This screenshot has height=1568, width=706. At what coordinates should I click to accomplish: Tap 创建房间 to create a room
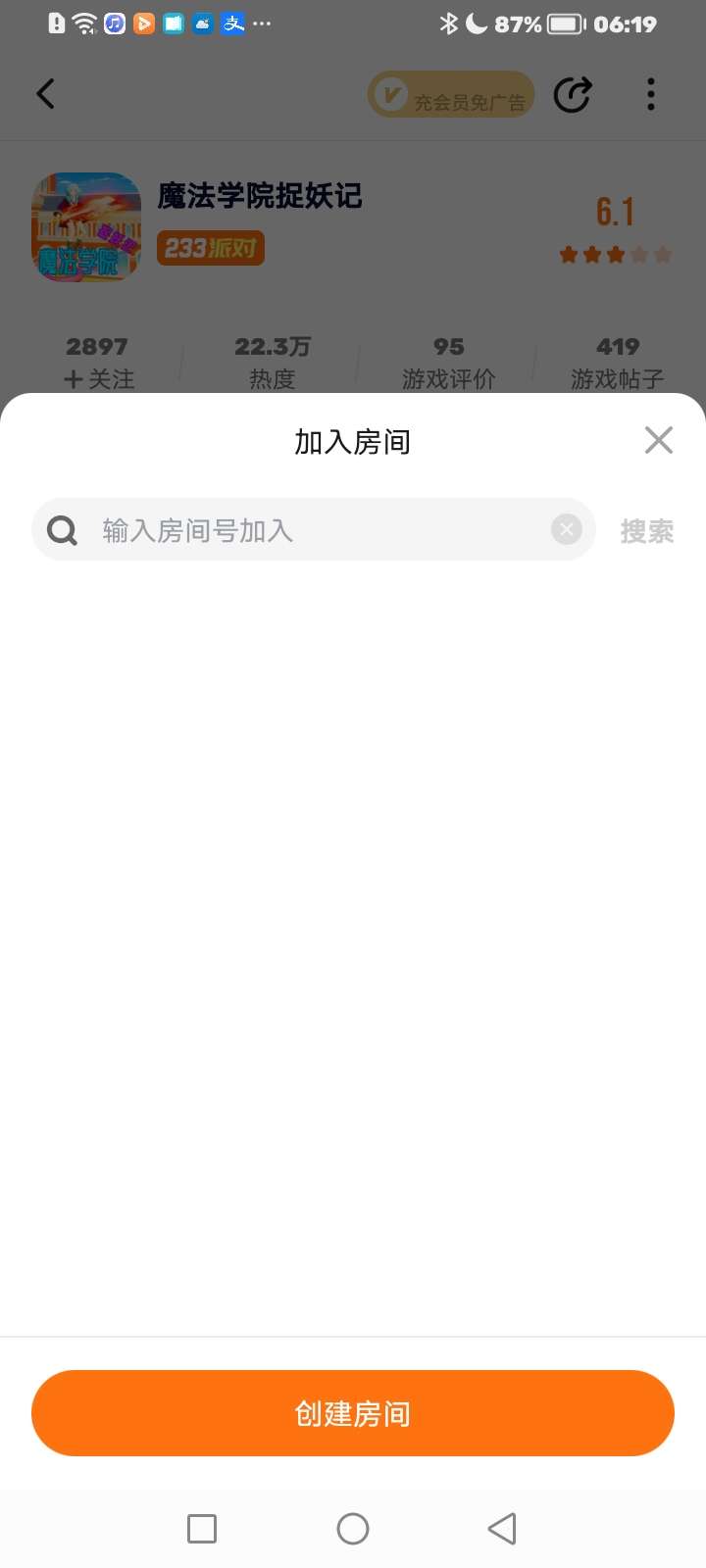click(353, 1413)
